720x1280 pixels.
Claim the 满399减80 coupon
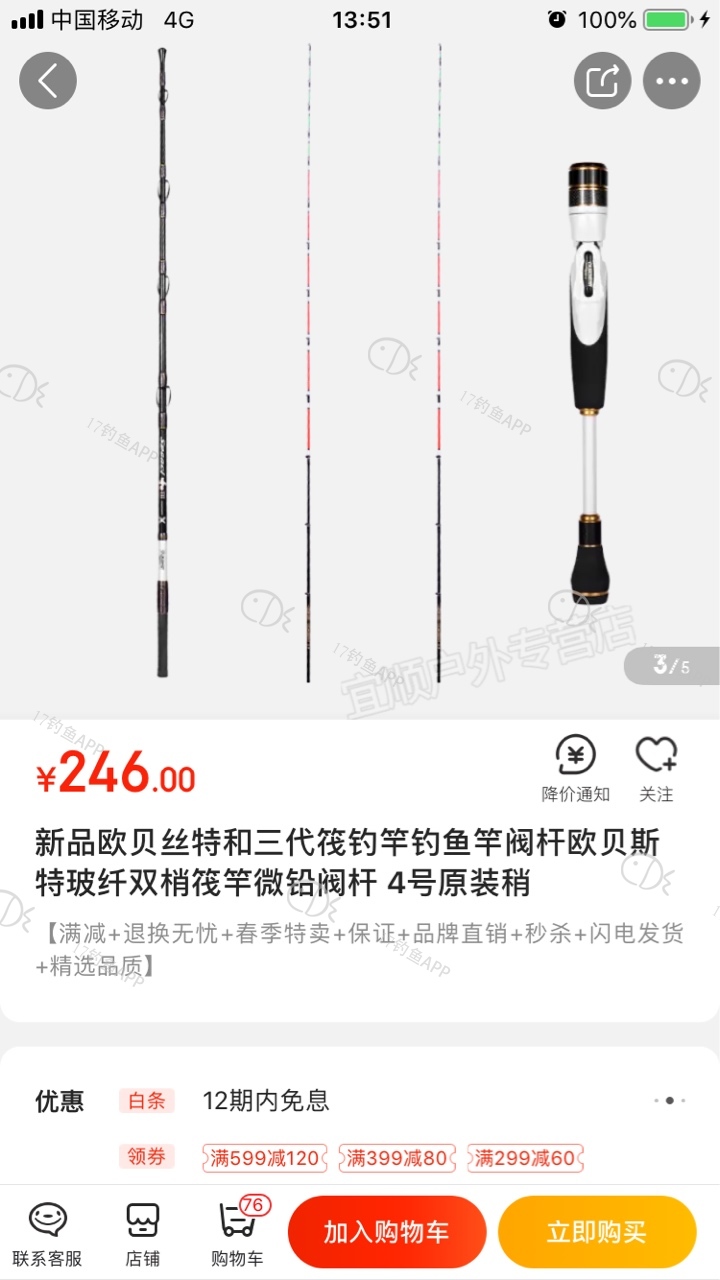coord(397,1158)
